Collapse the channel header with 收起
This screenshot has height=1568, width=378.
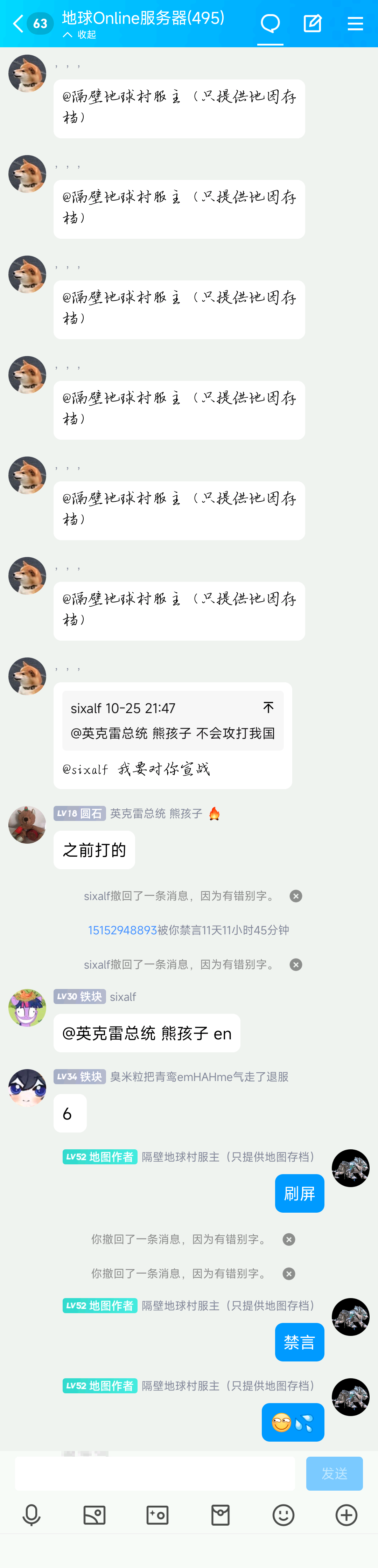coord(80,35)
